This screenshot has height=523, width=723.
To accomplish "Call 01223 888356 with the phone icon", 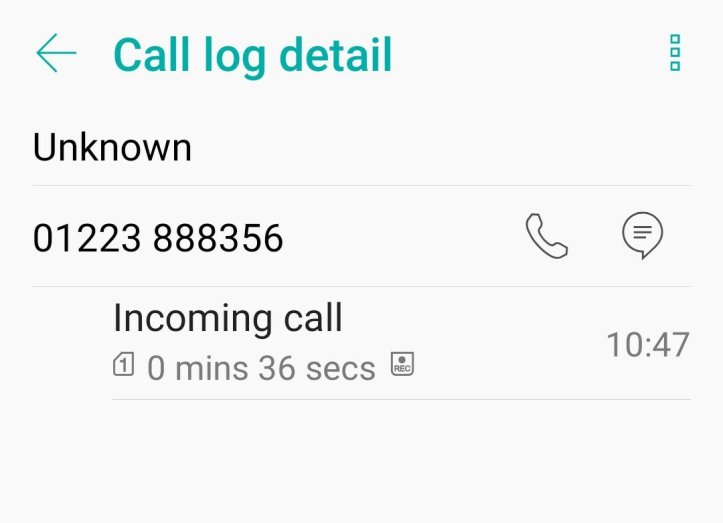I will [x=547, y=237].
